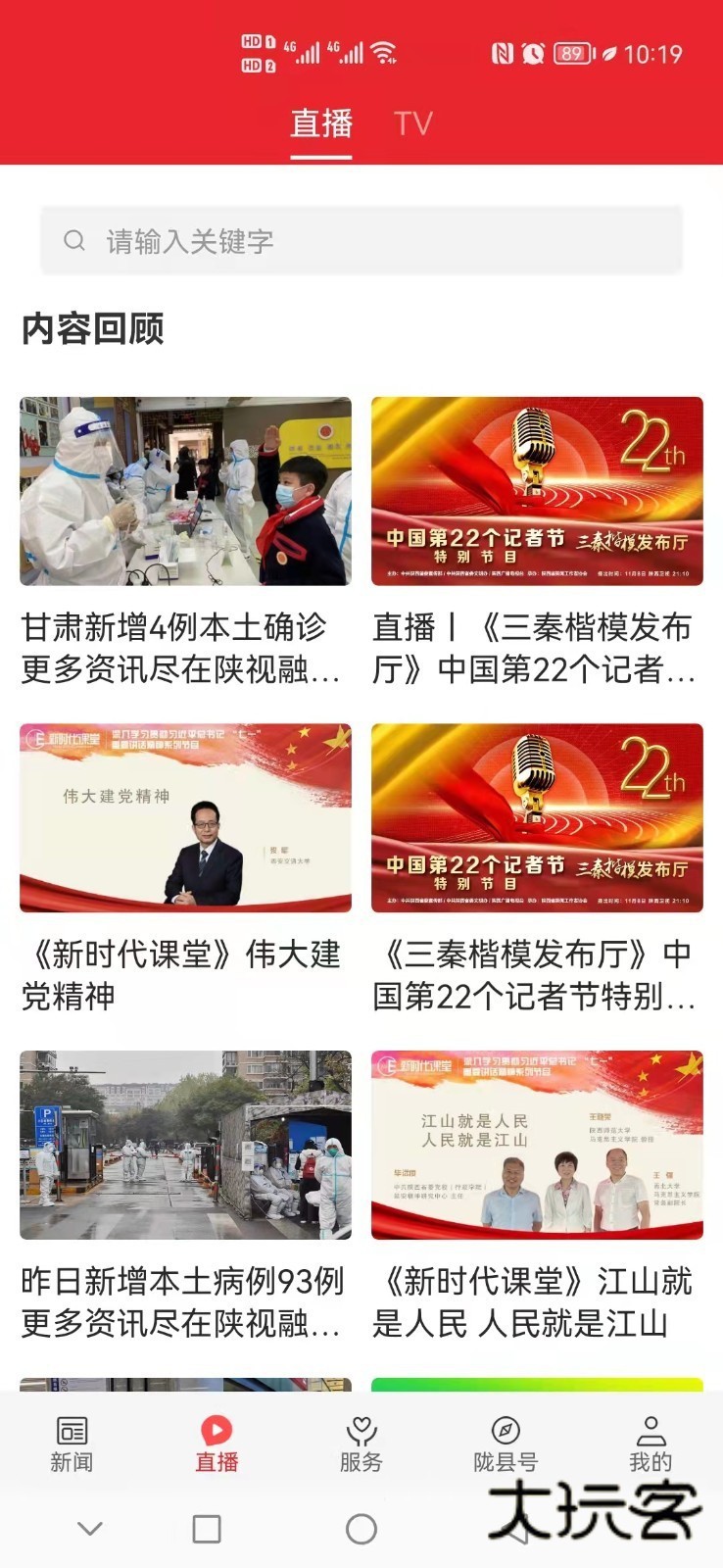Tap the 请输入关键字 search field
The image size is (723, 1568).
[x=361, y=240]
